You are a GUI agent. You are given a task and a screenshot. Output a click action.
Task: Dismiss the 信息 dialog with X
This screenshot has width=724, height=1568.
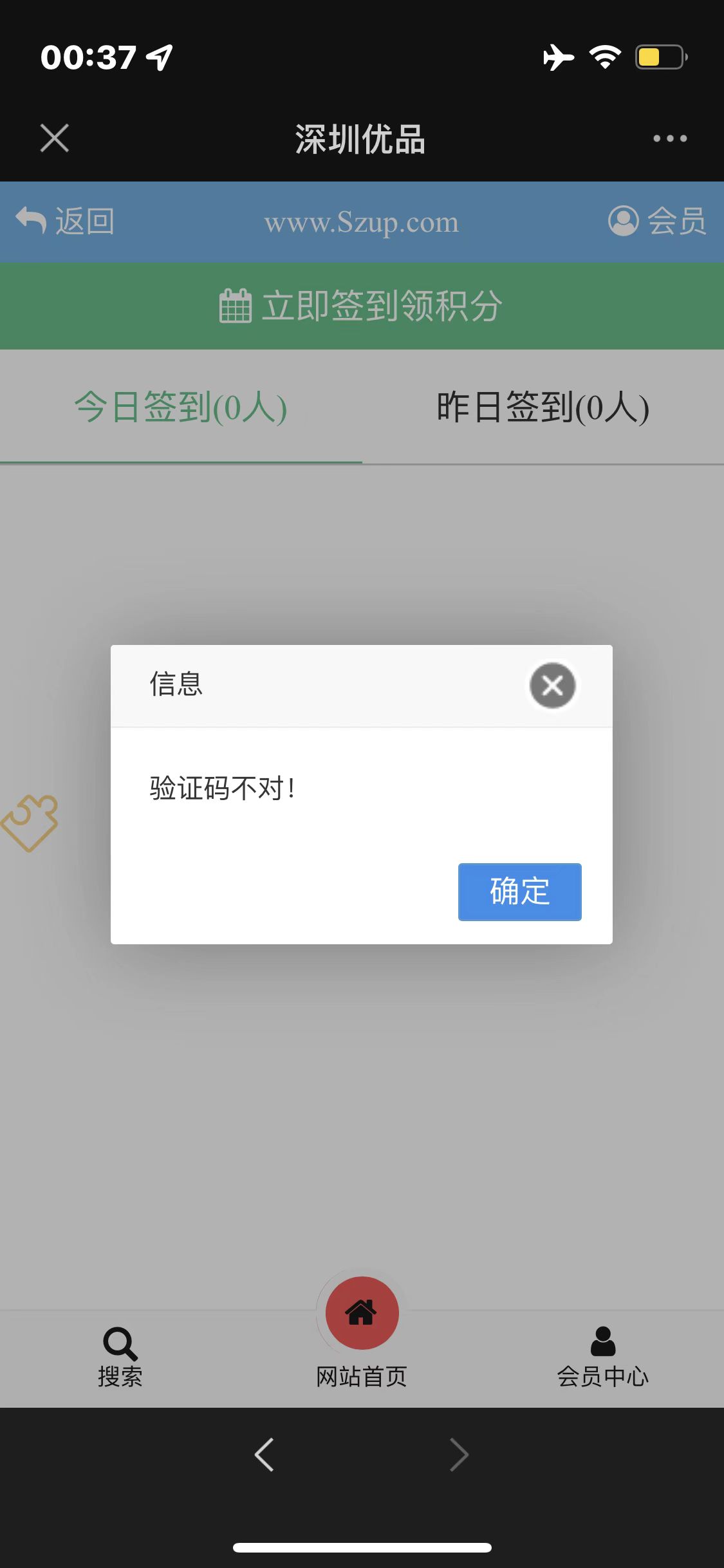click(x=552, y=686)
